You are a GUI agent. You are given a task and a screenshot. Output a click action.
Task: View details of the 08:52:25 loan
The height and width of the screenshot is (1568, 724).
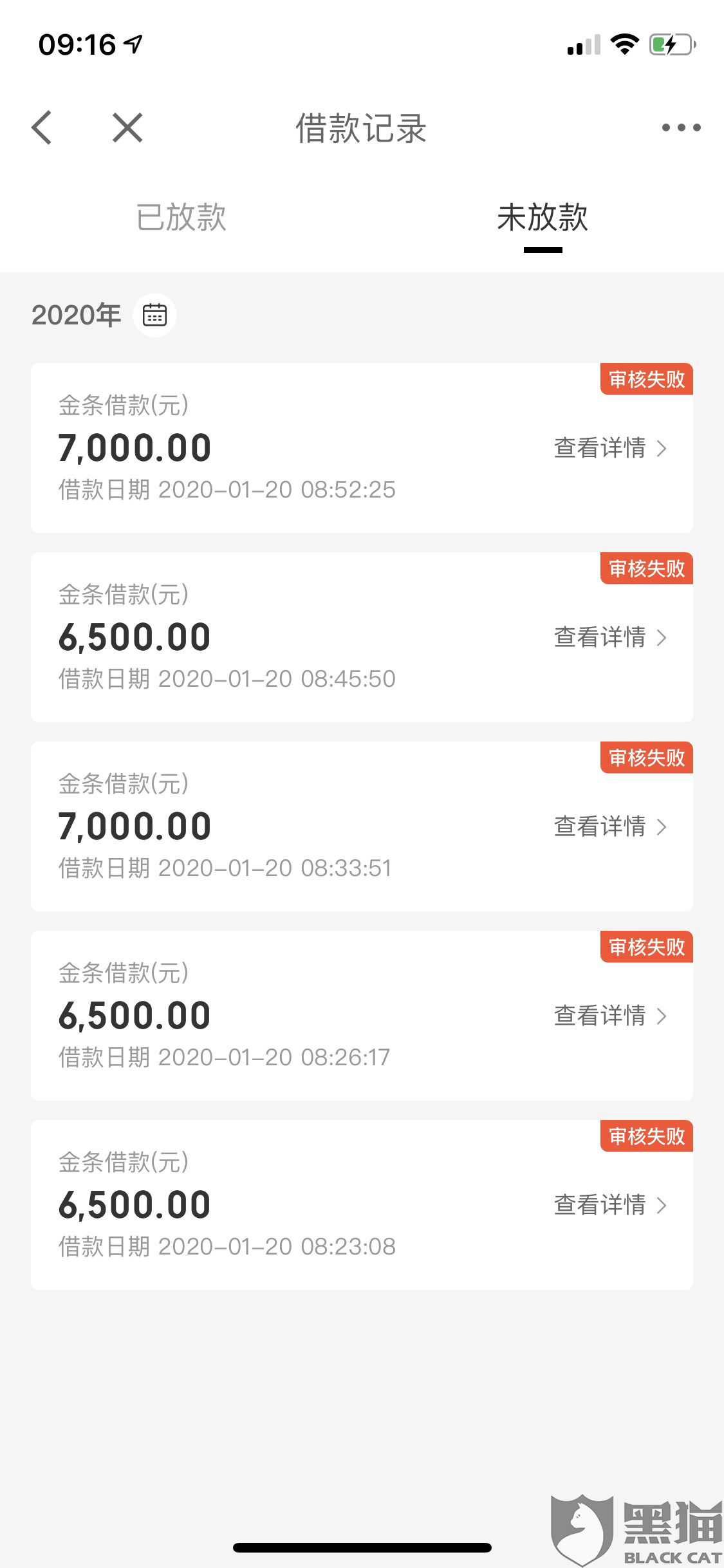coord(609,448)
